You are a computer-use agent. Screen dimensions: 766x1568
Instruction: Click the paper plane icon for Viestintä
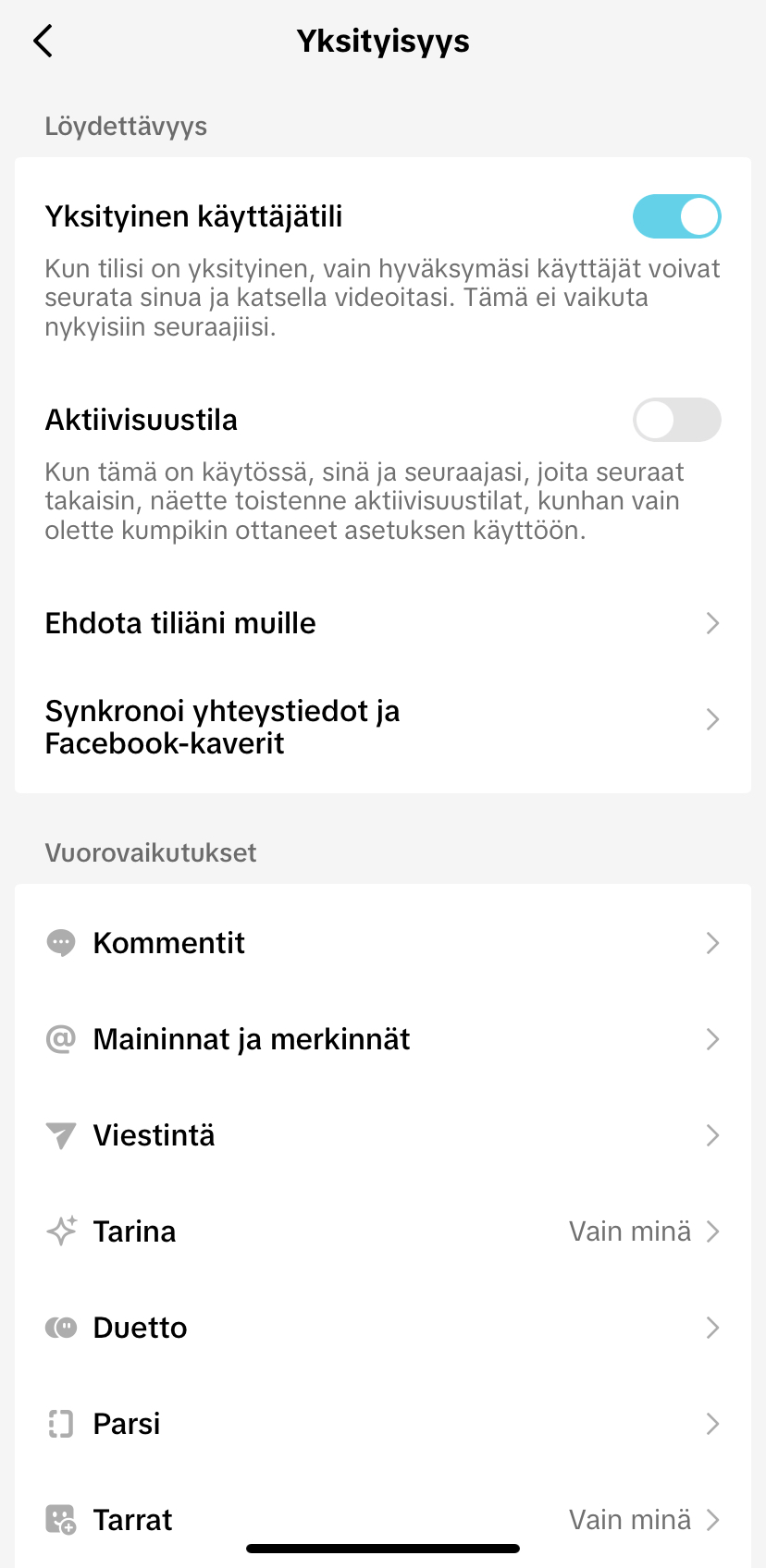(x=59, y=1134)
